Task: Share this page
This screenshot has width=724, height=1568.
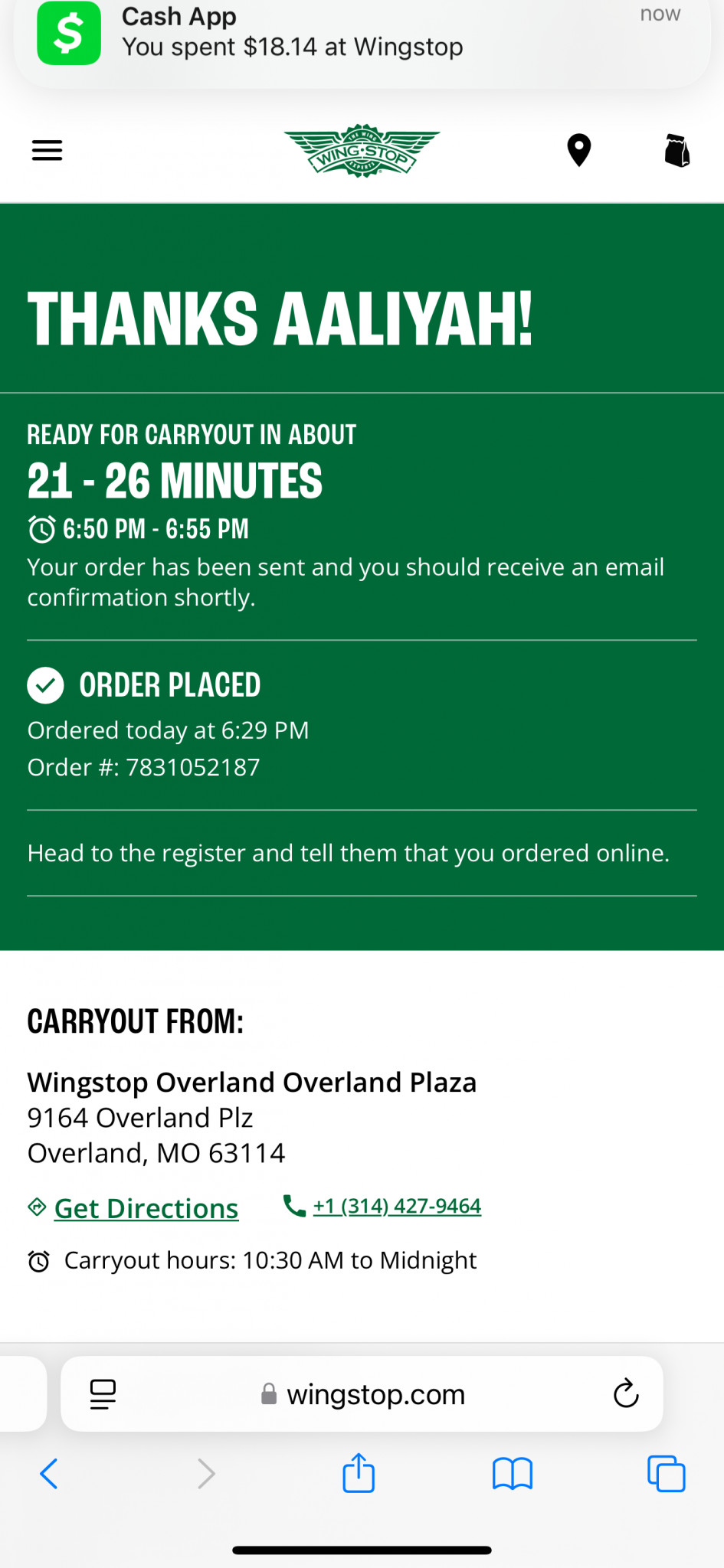Action: point(359,1472)
